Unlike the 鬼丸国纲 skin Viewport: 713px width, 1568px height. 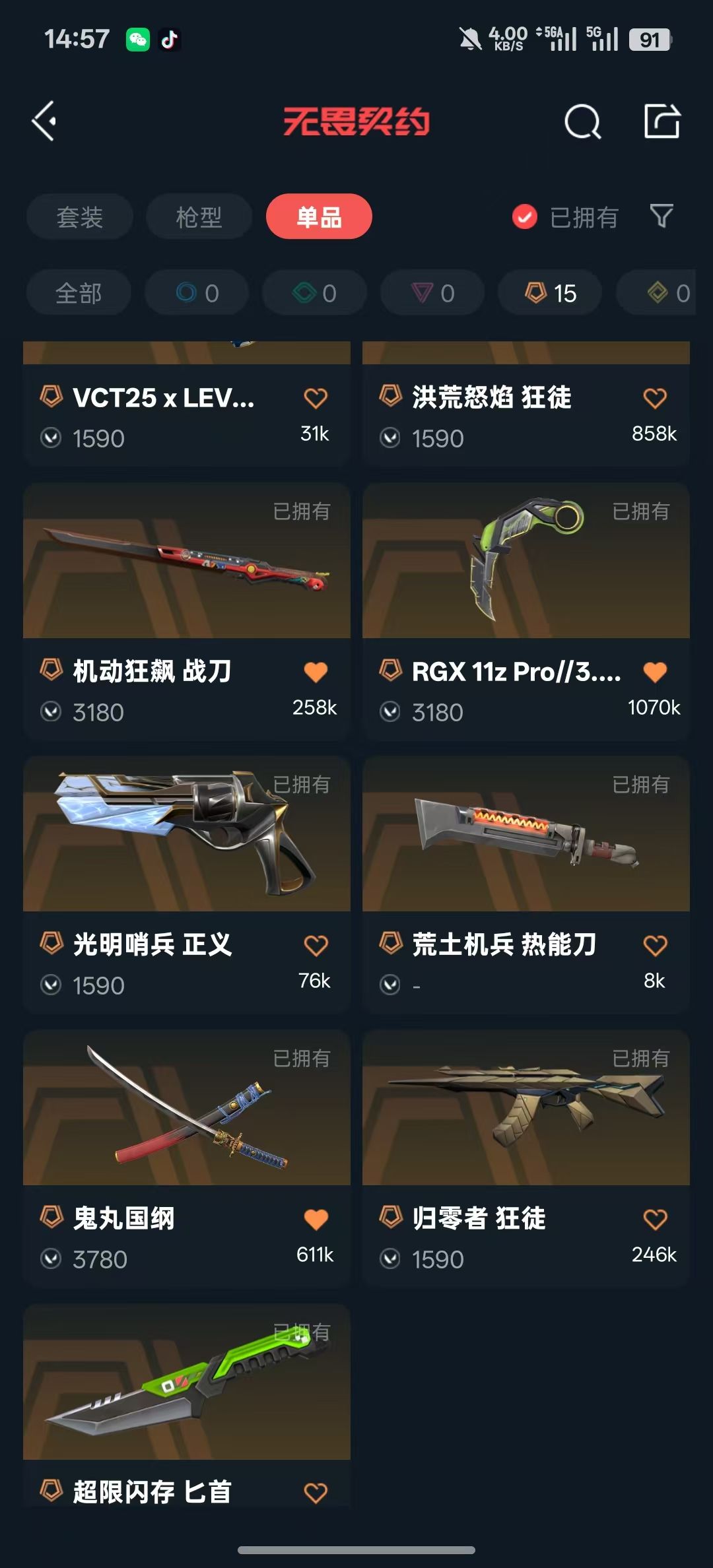[316, 1219]
